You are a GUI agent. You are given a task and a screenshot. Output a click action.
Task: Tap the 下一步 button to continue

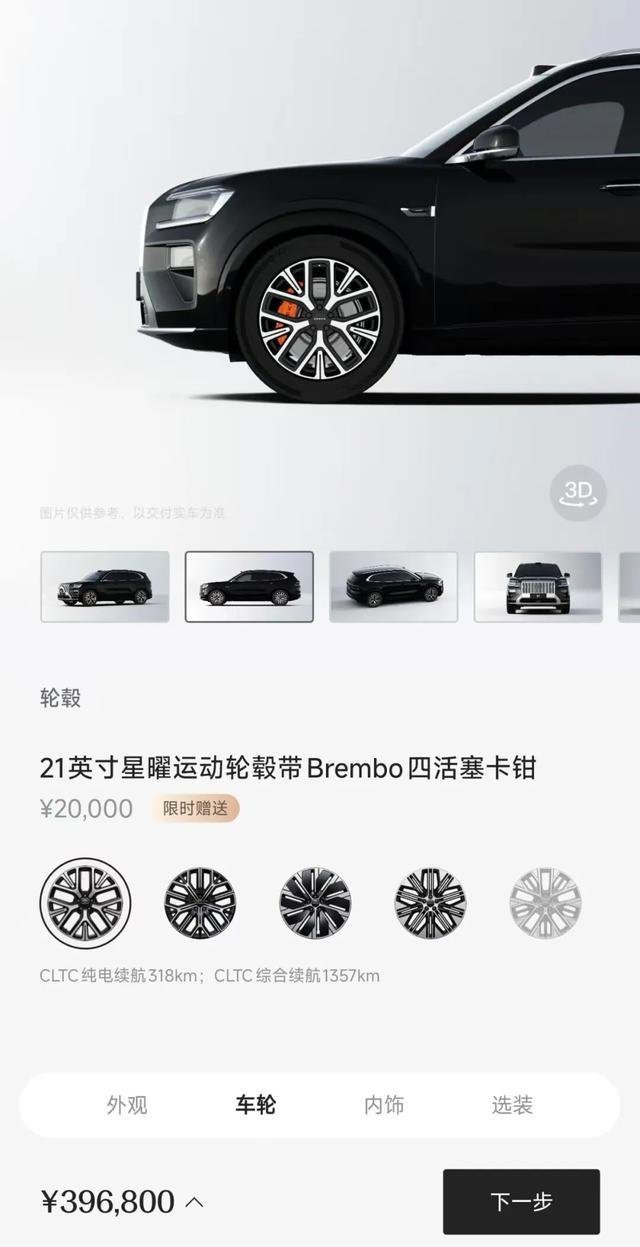click(x=521, y=1202)
